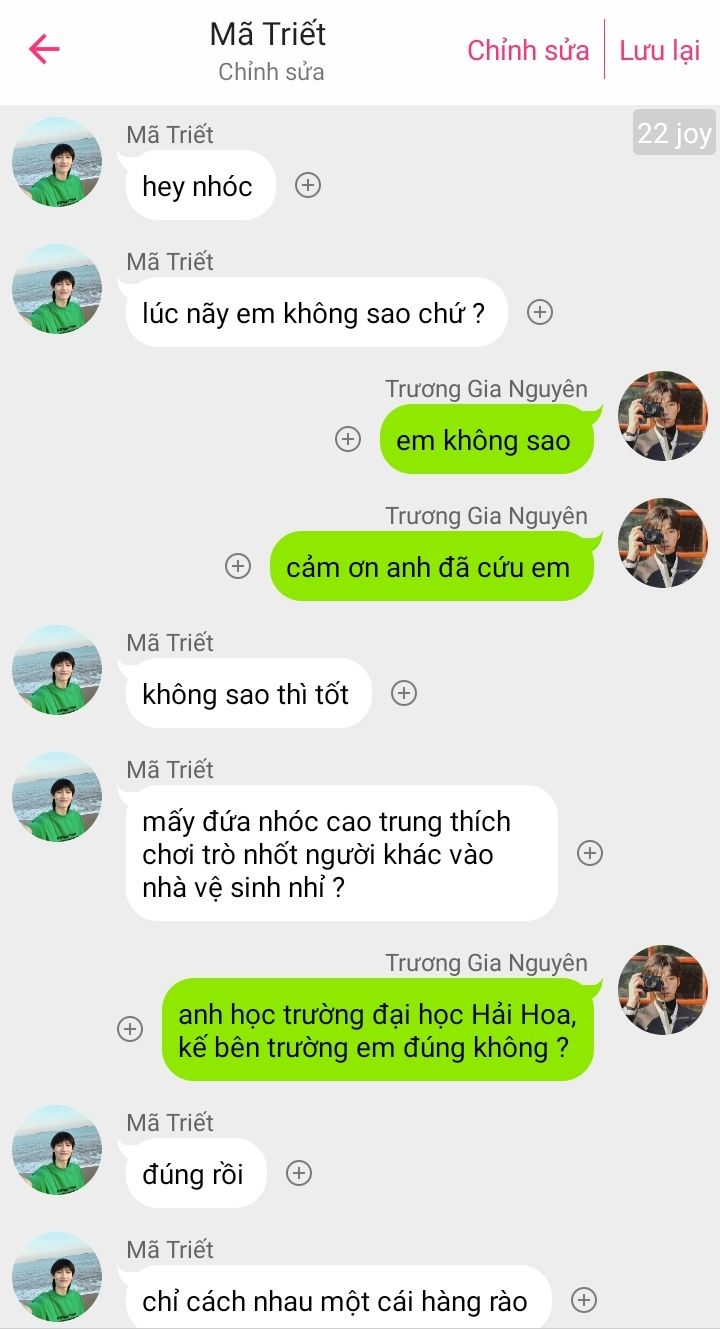The height and width of the screenshot is (1330, 720).
Task: Tap plus beside "chỉ cách nhau một cái hàng rào"
Action: click(584, 1300)
